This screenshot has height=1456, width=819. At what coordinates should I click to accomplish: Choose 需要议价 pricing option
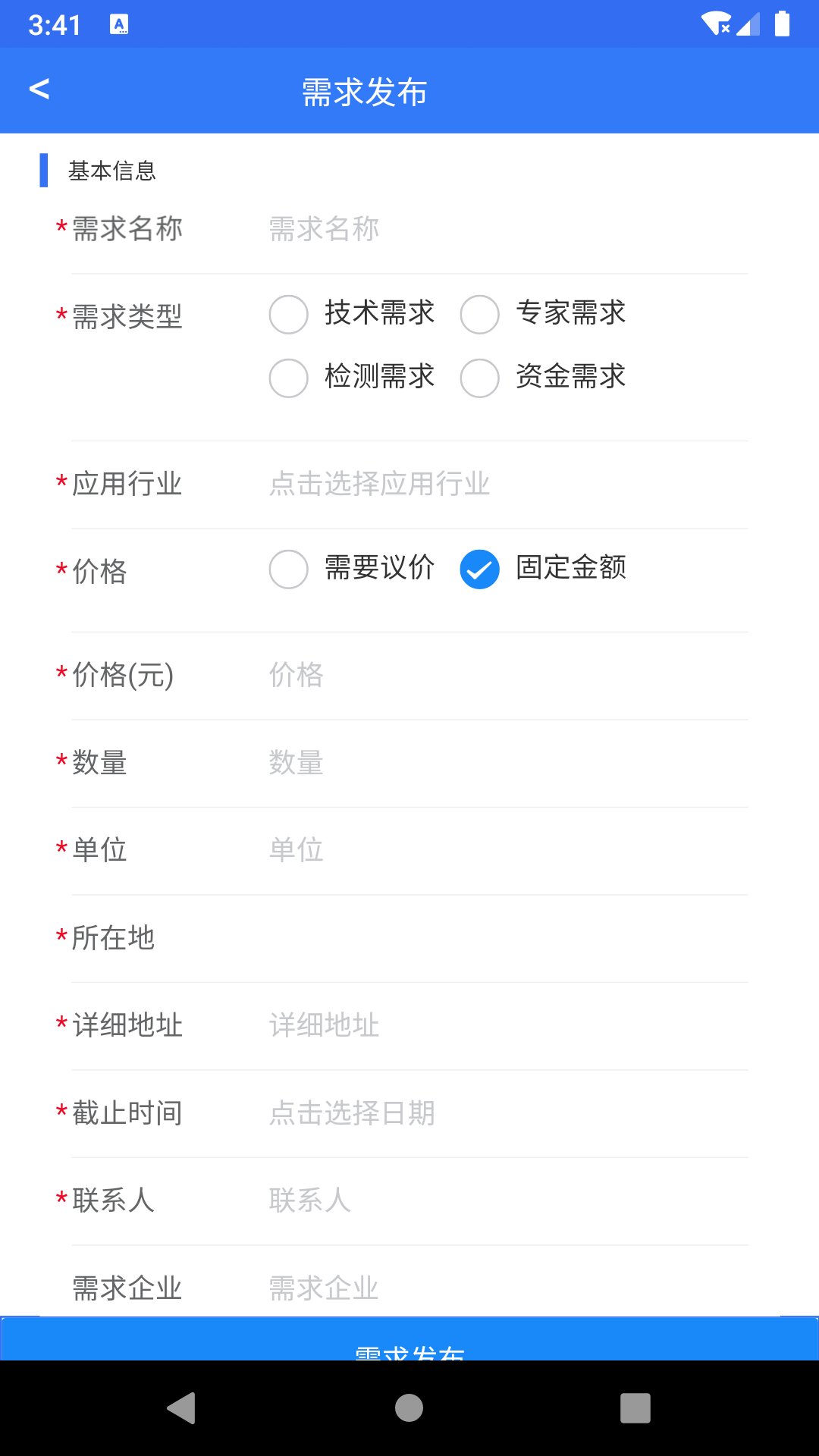tap(288, 570)
